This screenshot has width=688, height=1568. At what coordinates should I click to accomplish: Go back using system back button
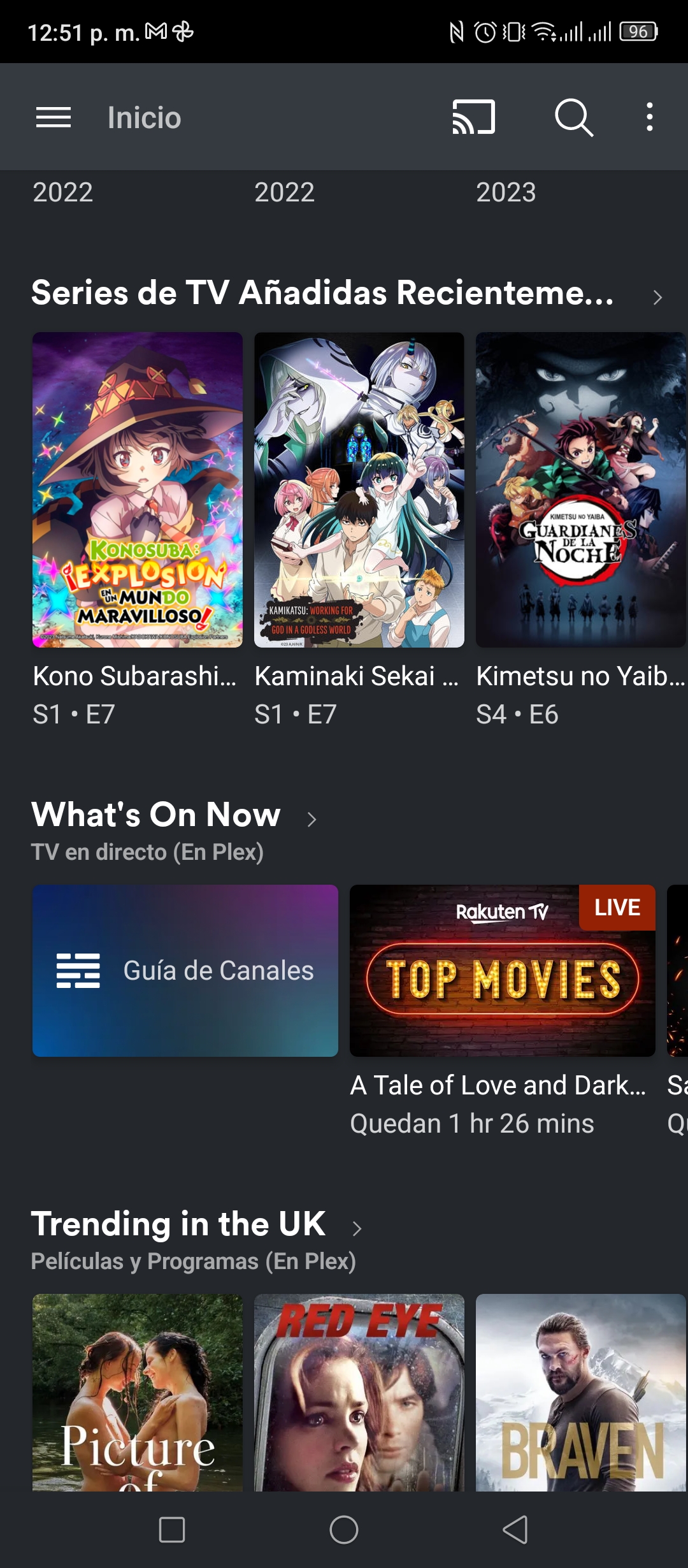pyautogui.click(x=515, y=1529)
